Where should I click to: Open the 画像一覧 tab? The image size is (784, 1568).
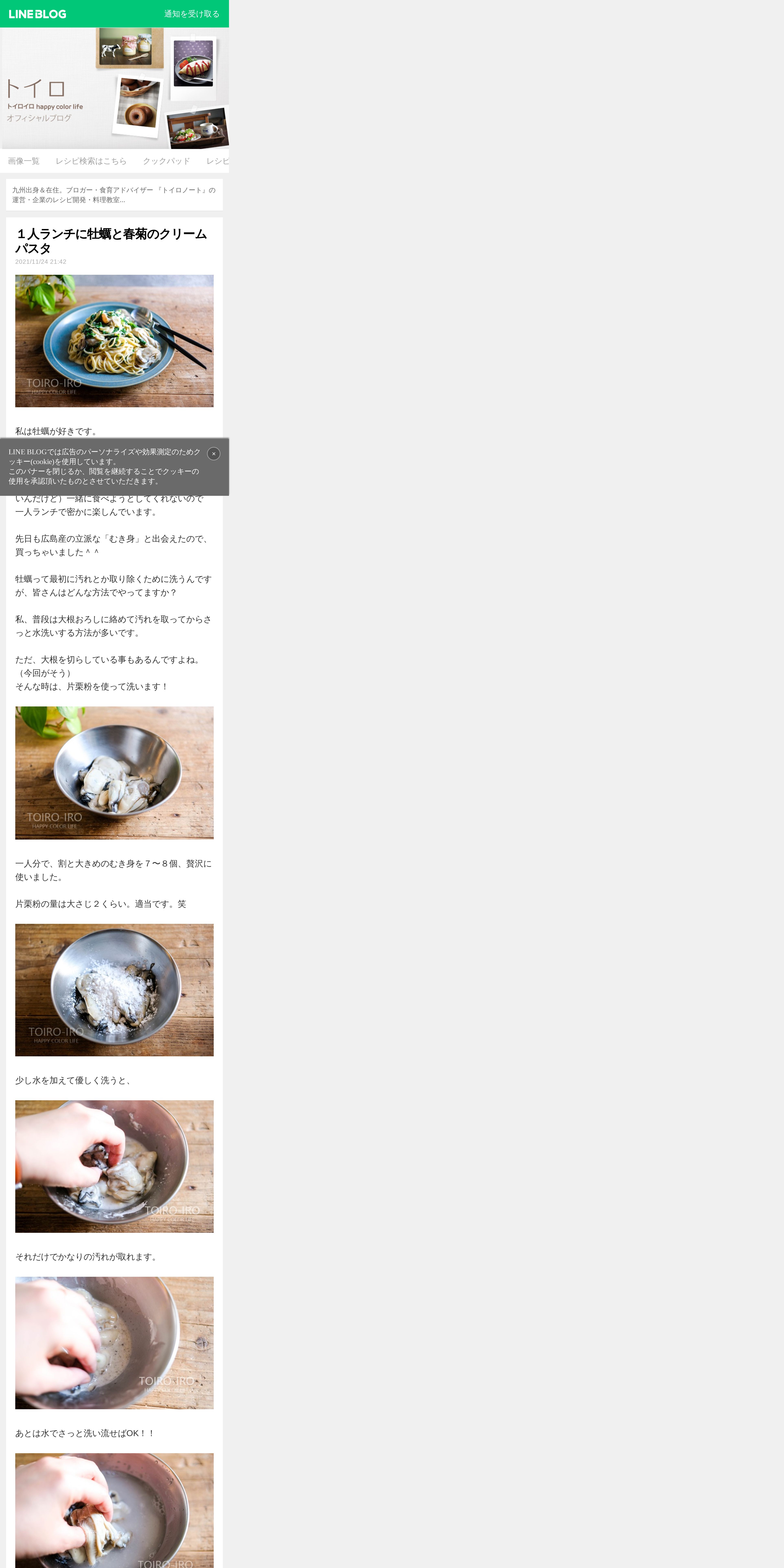pyautogui.click(x=24, y=161)
